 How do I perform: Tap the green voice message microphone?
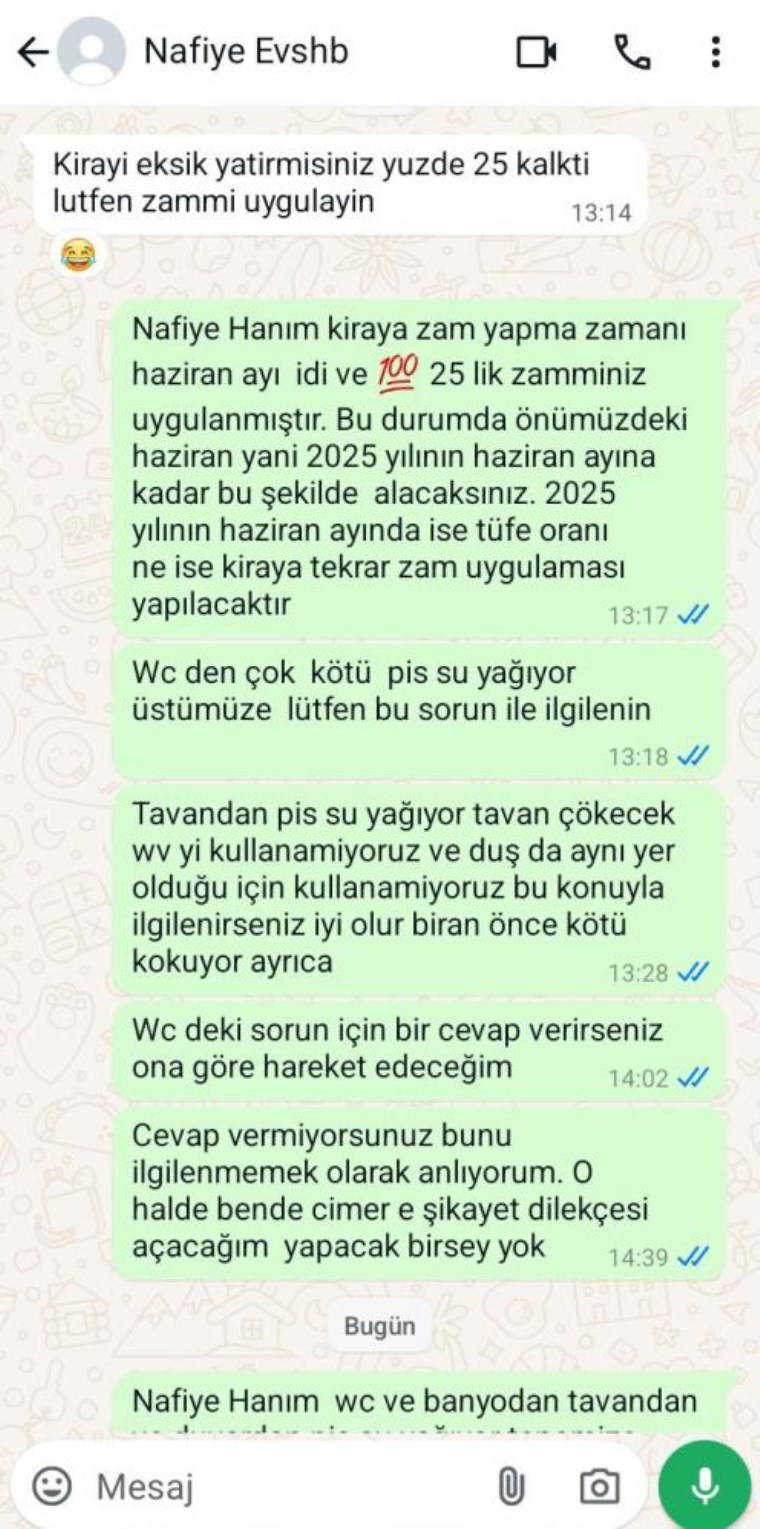click(x=704, y=1486)
